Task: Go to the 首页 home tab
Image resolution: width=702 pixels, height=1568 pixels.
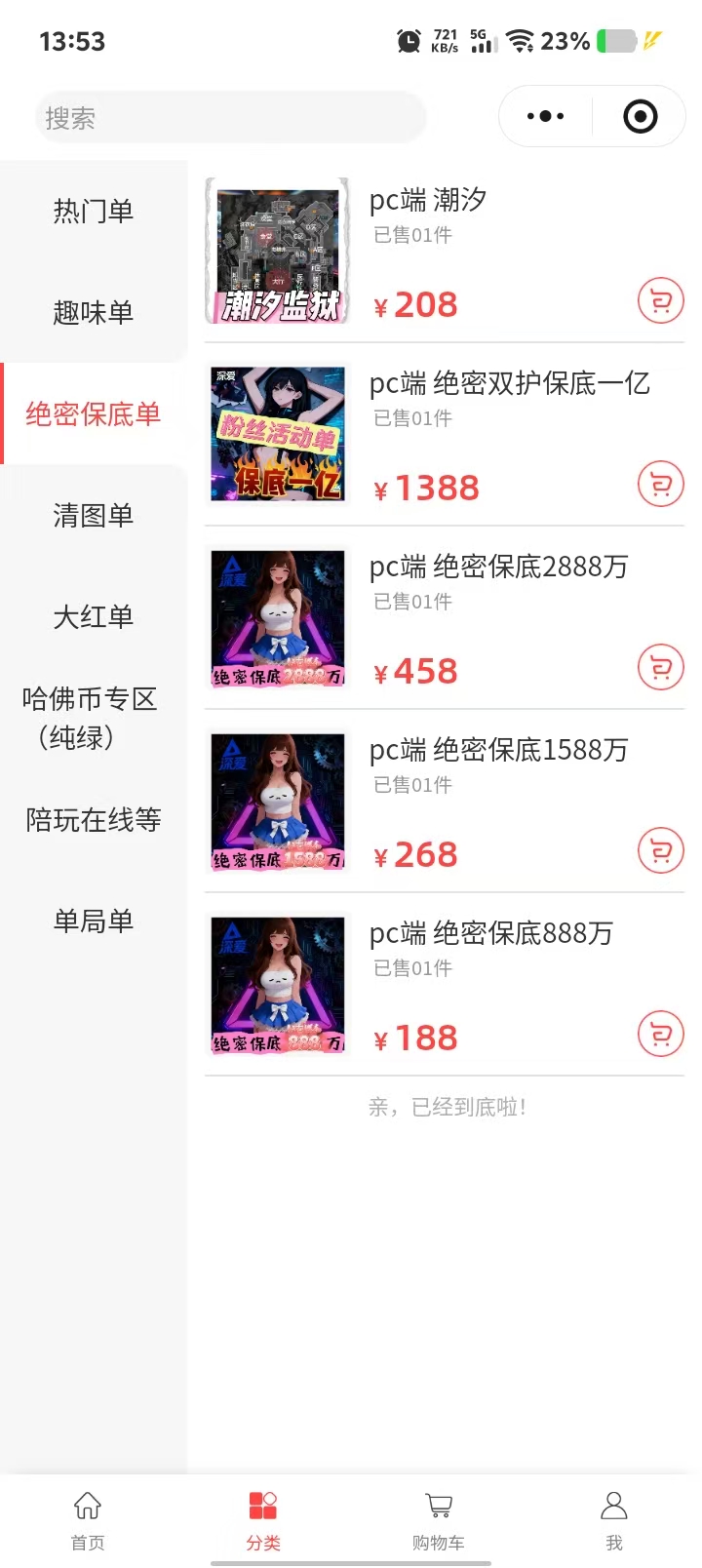Action: tap(88, 1519)
